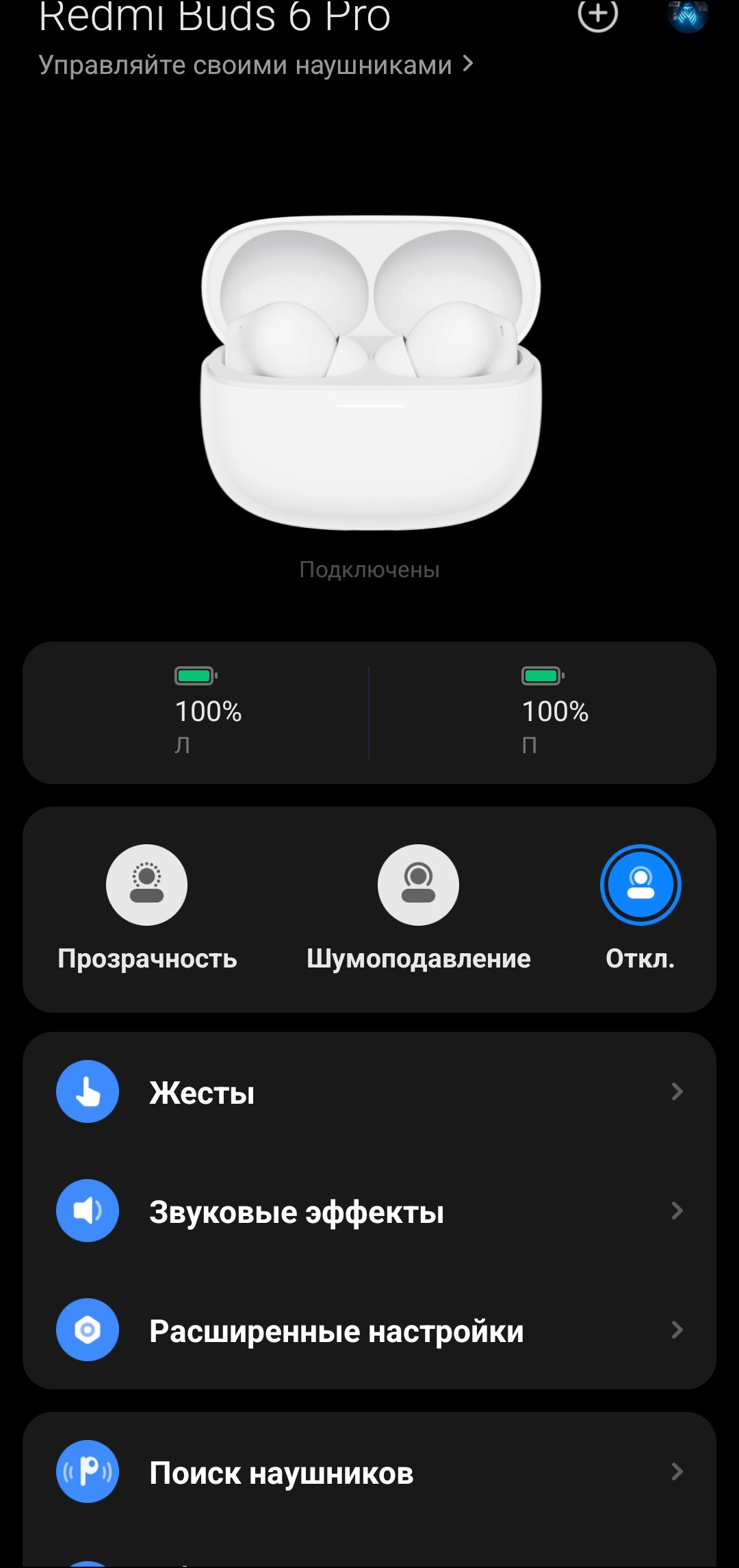Open Поиск наушников

pyautogui.click(x=369, y=1472)
